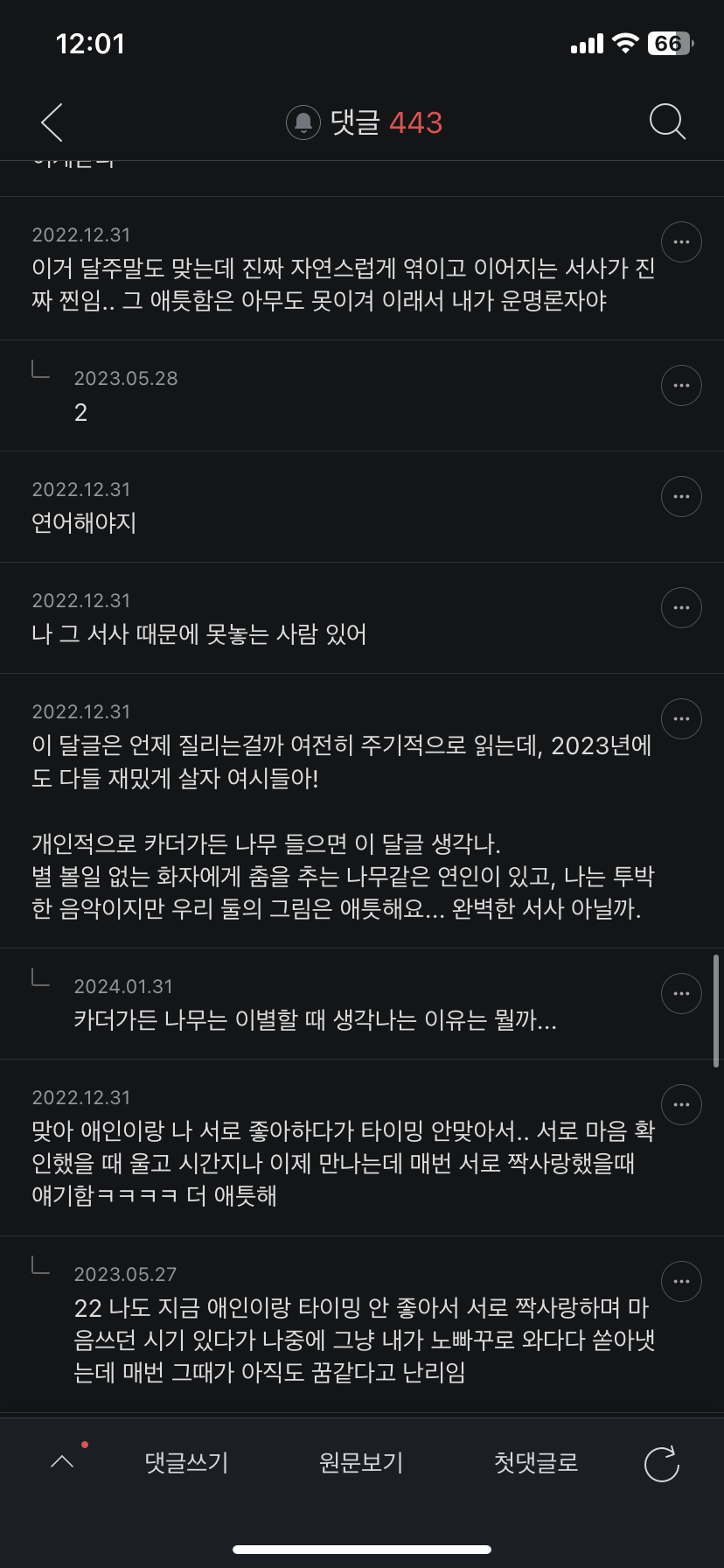Open more options for the 운명론자야 comment

[681, 242]
